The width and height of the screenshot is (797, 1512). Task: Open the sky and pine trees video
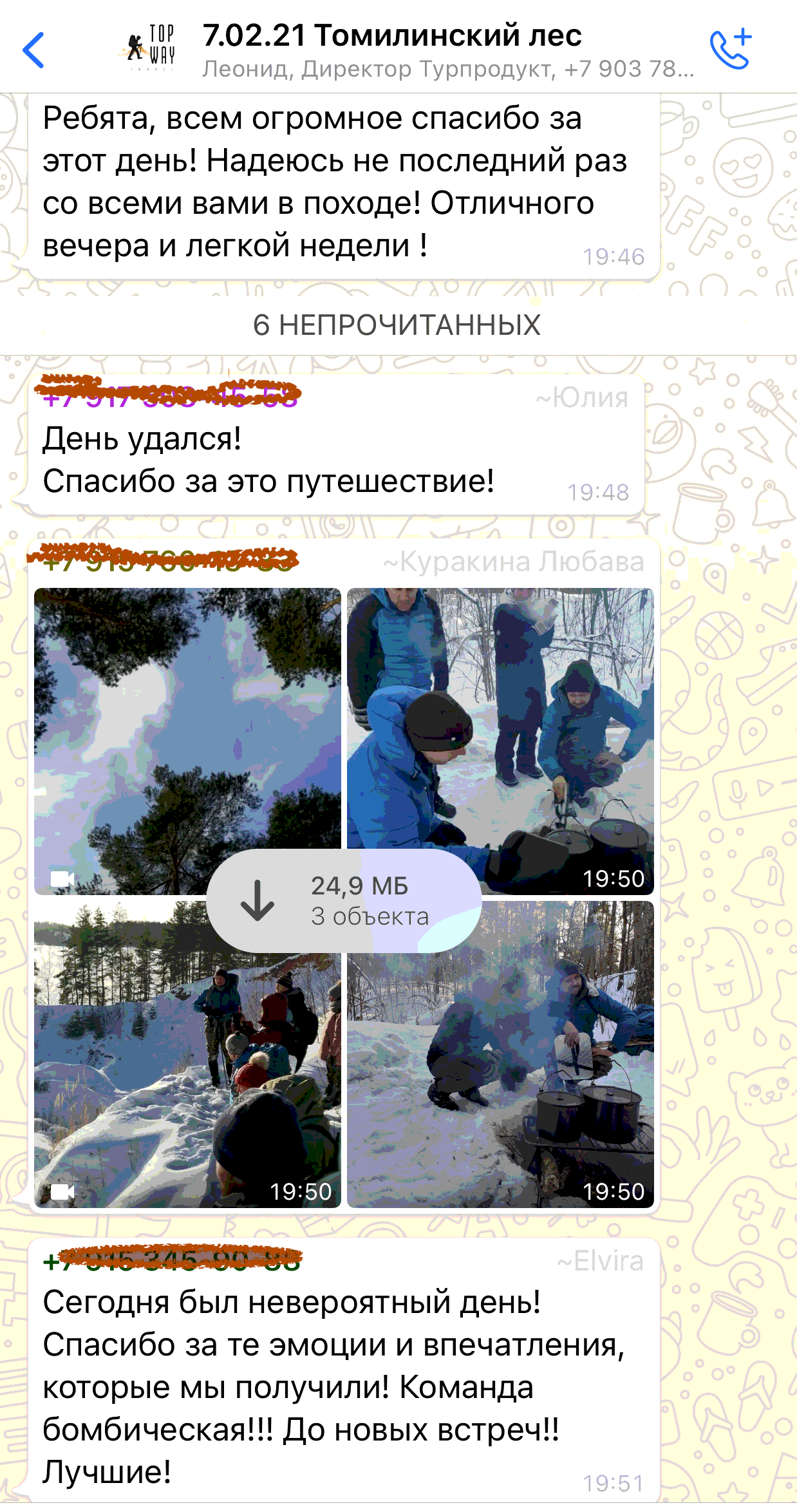tap(187, 721)
